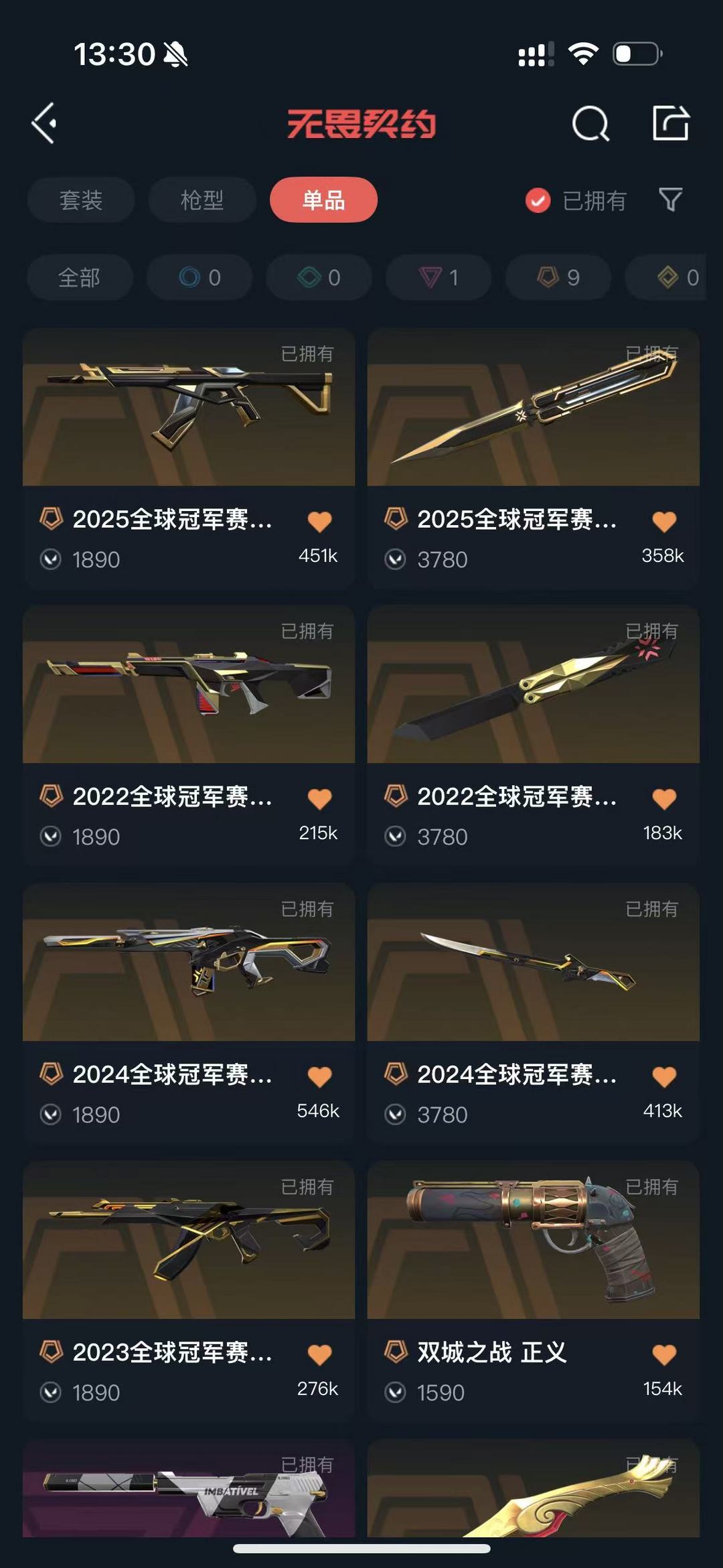Filter by the tier chip showing 9
723x1568 pixels.
coord(558,277)
